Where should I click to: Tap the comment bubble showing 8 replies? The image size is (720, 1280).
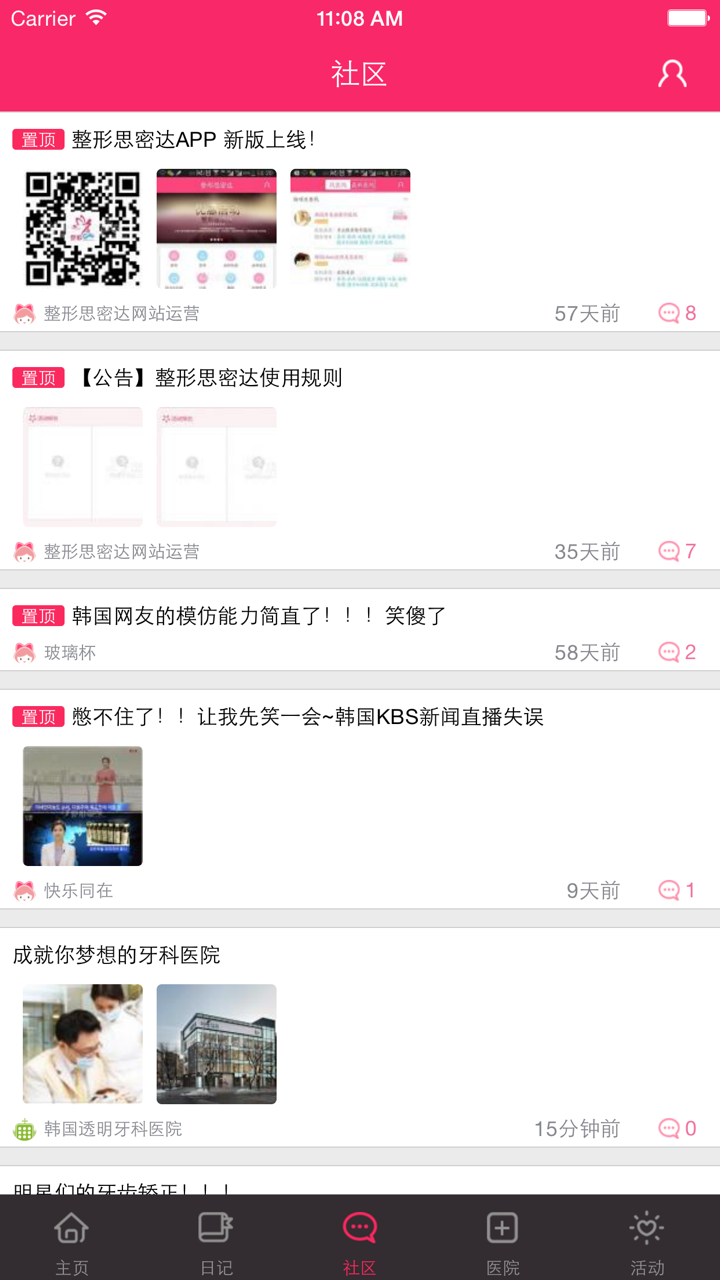tap(668, 312)
